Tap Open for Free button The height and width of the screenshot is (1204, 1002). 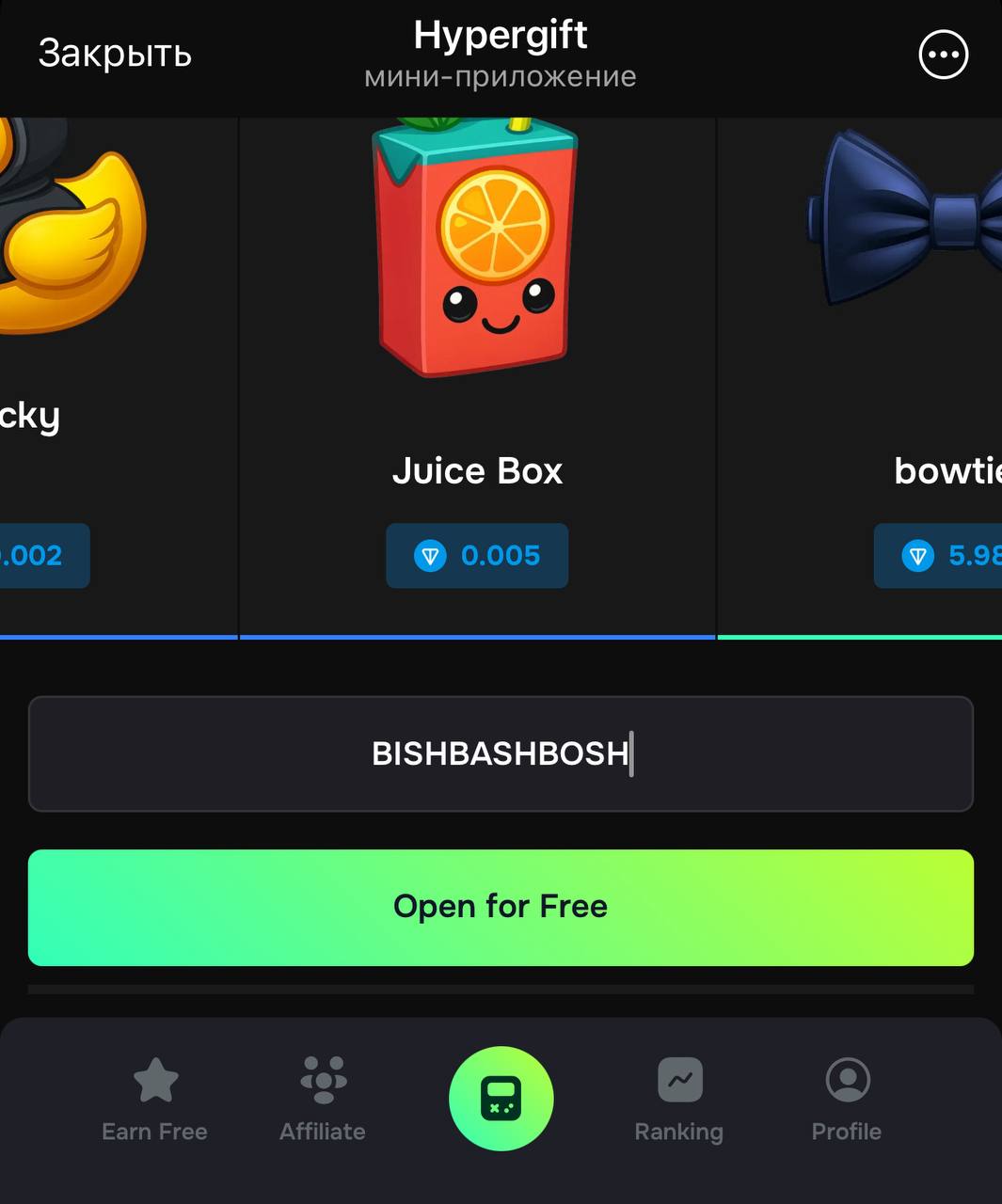(501, 907)
